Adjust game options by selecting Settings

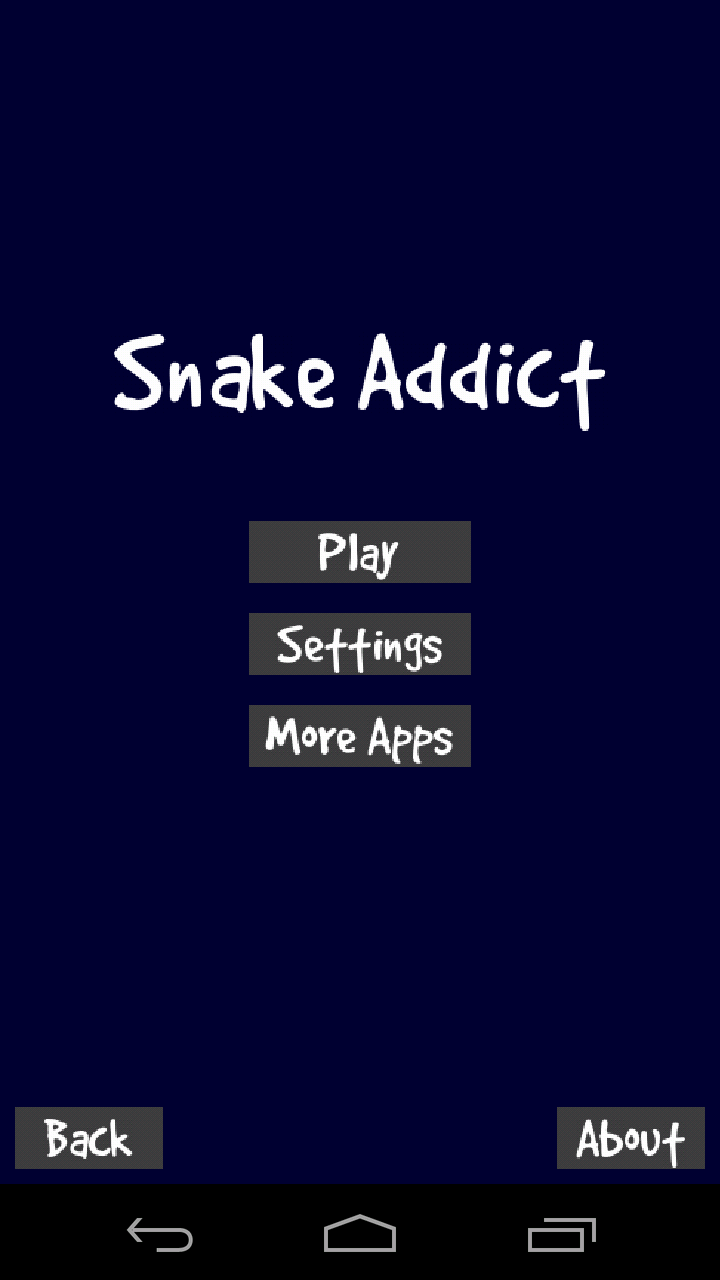pyautogui.click(x=360, y=644)
